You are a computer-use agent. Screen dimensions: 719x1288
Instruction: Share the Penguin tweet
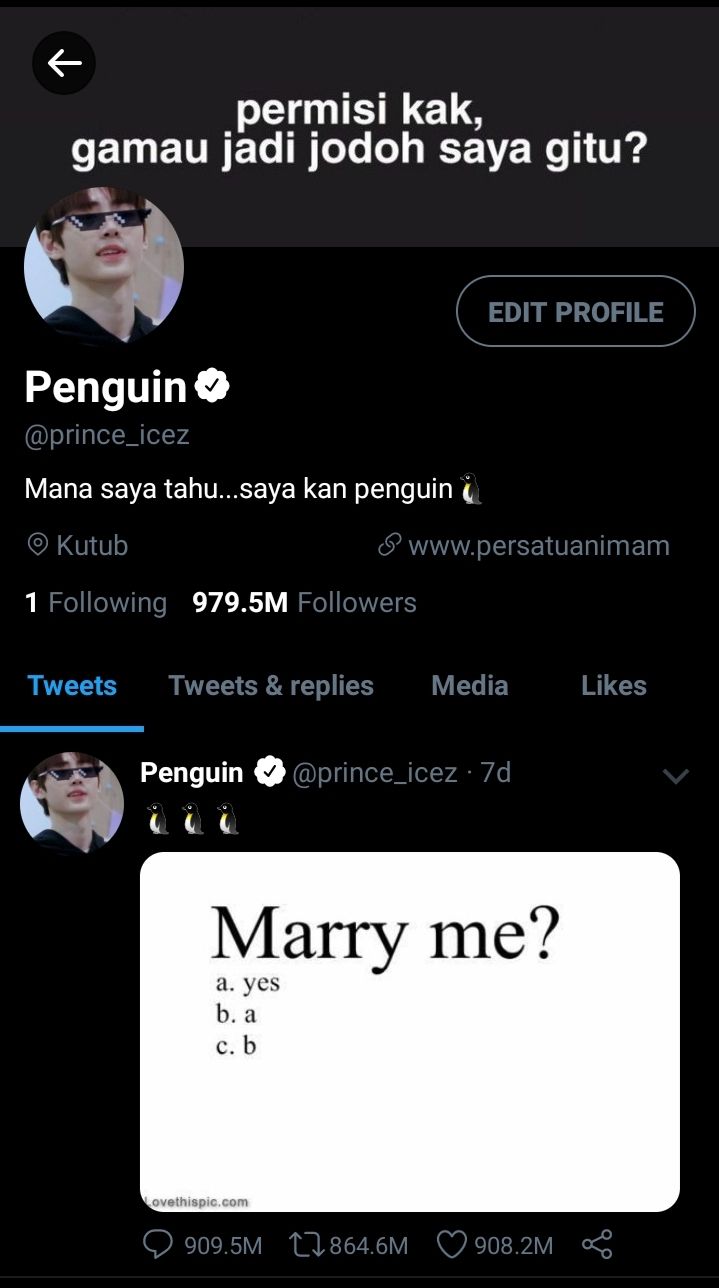point(597,1245)
